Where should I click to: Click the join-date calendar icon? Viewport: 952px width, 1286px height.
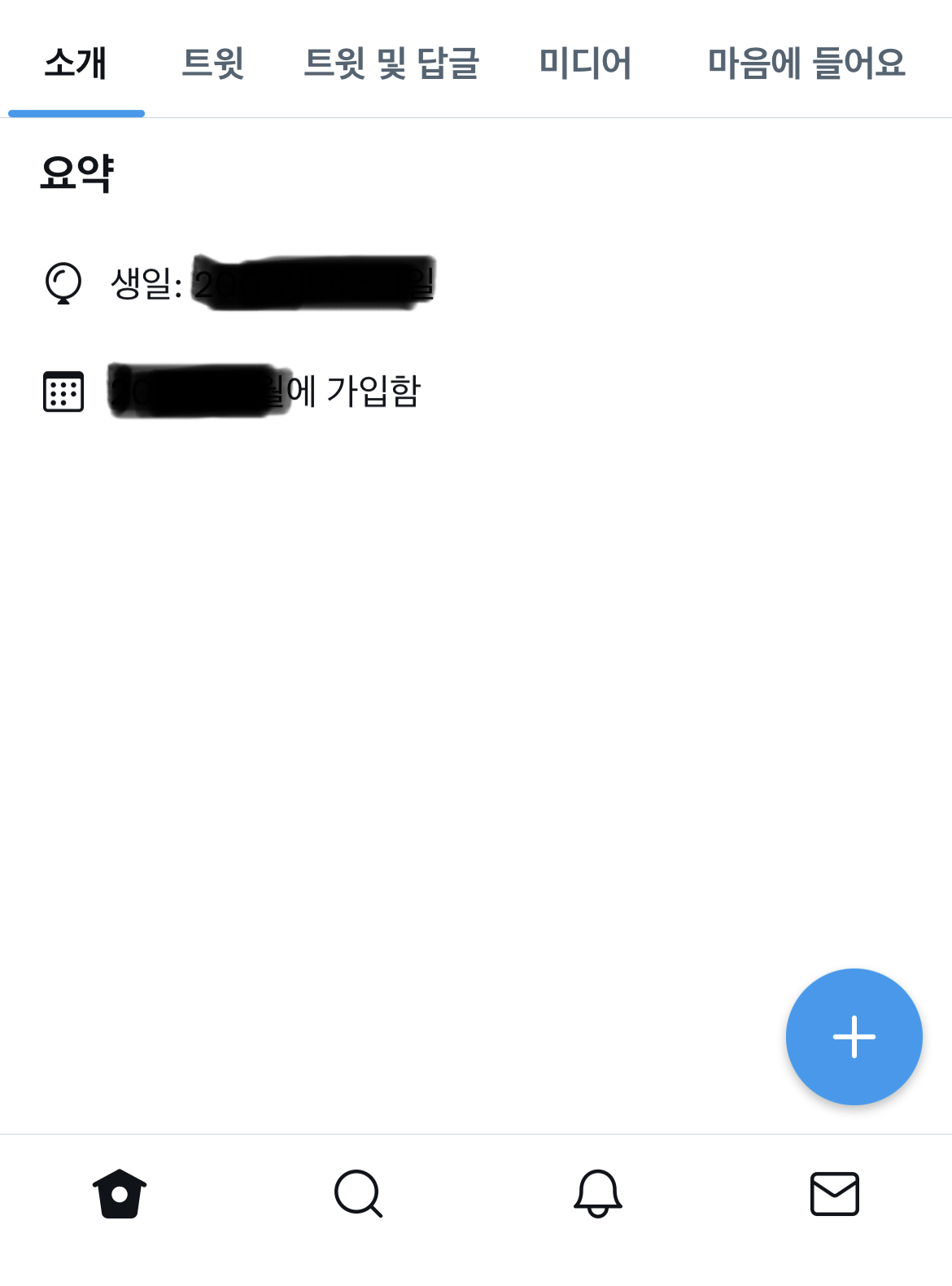click(63, 392)
